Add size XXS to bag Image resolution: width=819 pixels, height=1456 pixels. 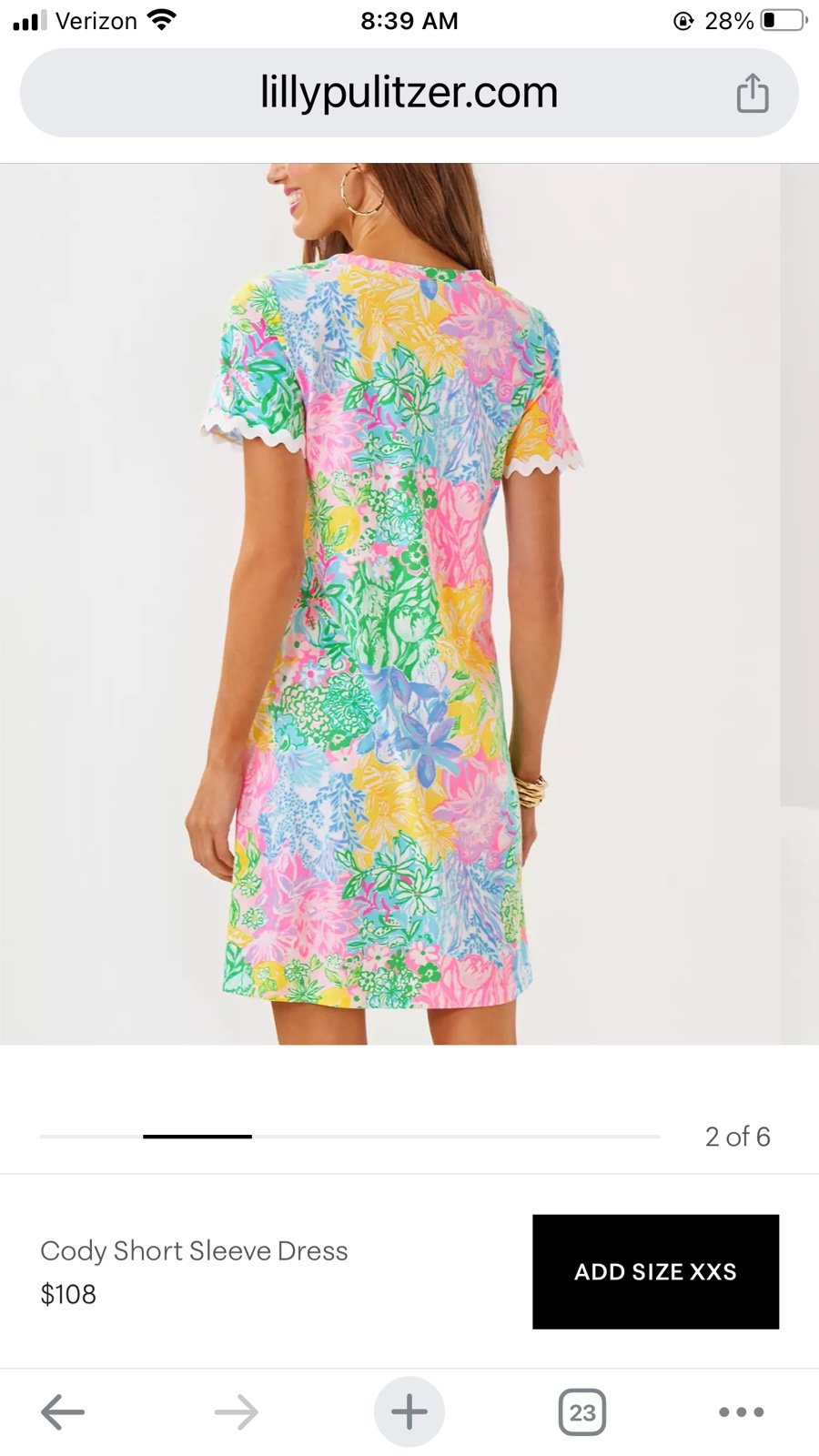(655, 1271)
